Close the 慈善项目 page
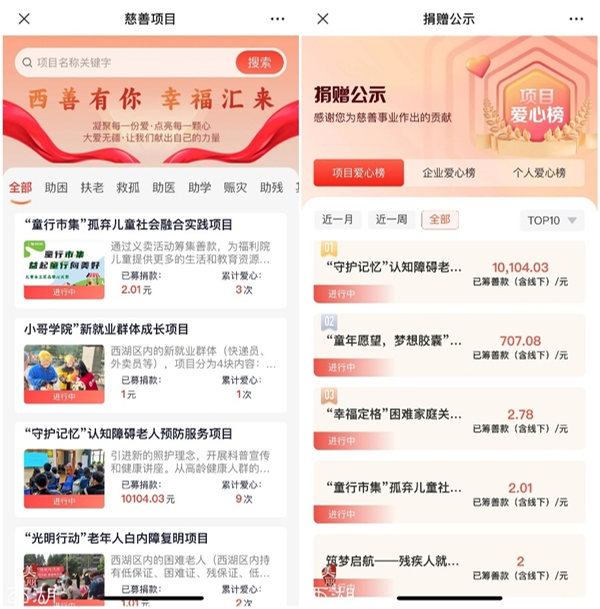This screenshot has width=600, height=609. (x=24, y=18)
